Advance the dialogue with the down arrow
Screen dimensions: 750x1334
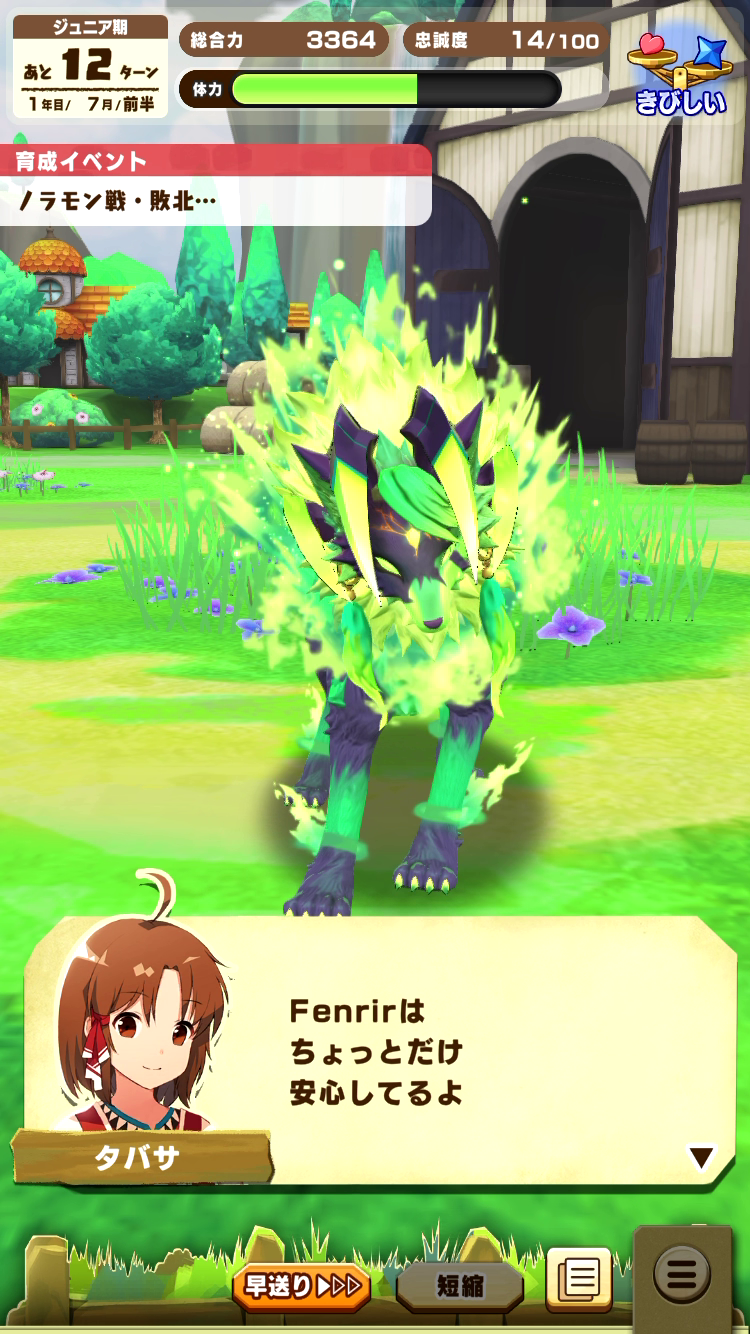pos(701,1158)
